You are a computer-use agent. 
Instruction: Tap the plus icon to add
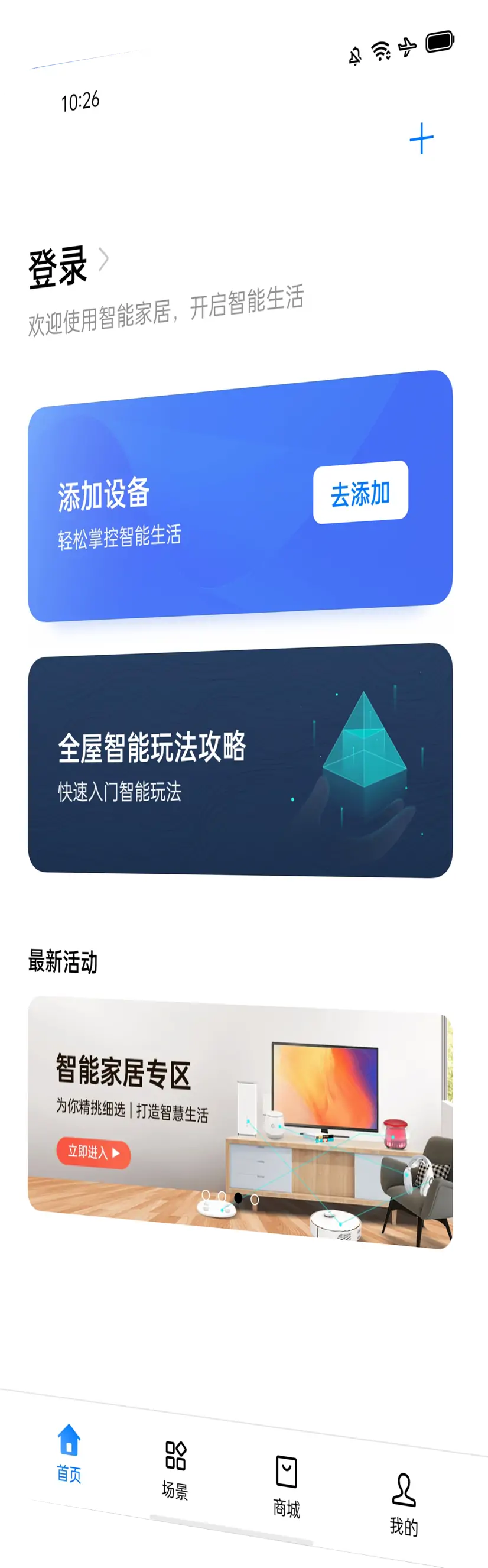tap(421, 138)
